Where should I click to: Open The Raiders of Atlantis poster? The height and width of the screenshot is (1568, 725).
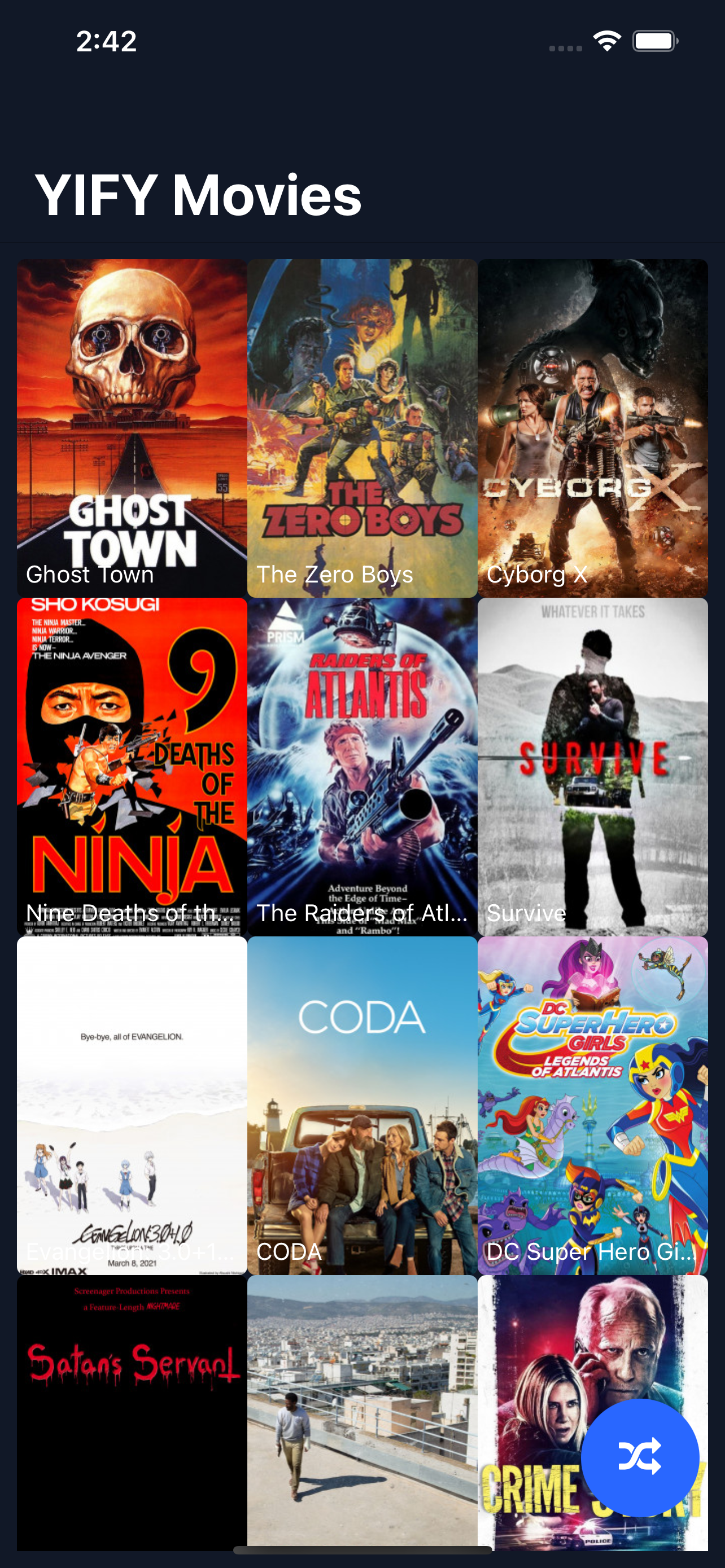pos(362,766)
